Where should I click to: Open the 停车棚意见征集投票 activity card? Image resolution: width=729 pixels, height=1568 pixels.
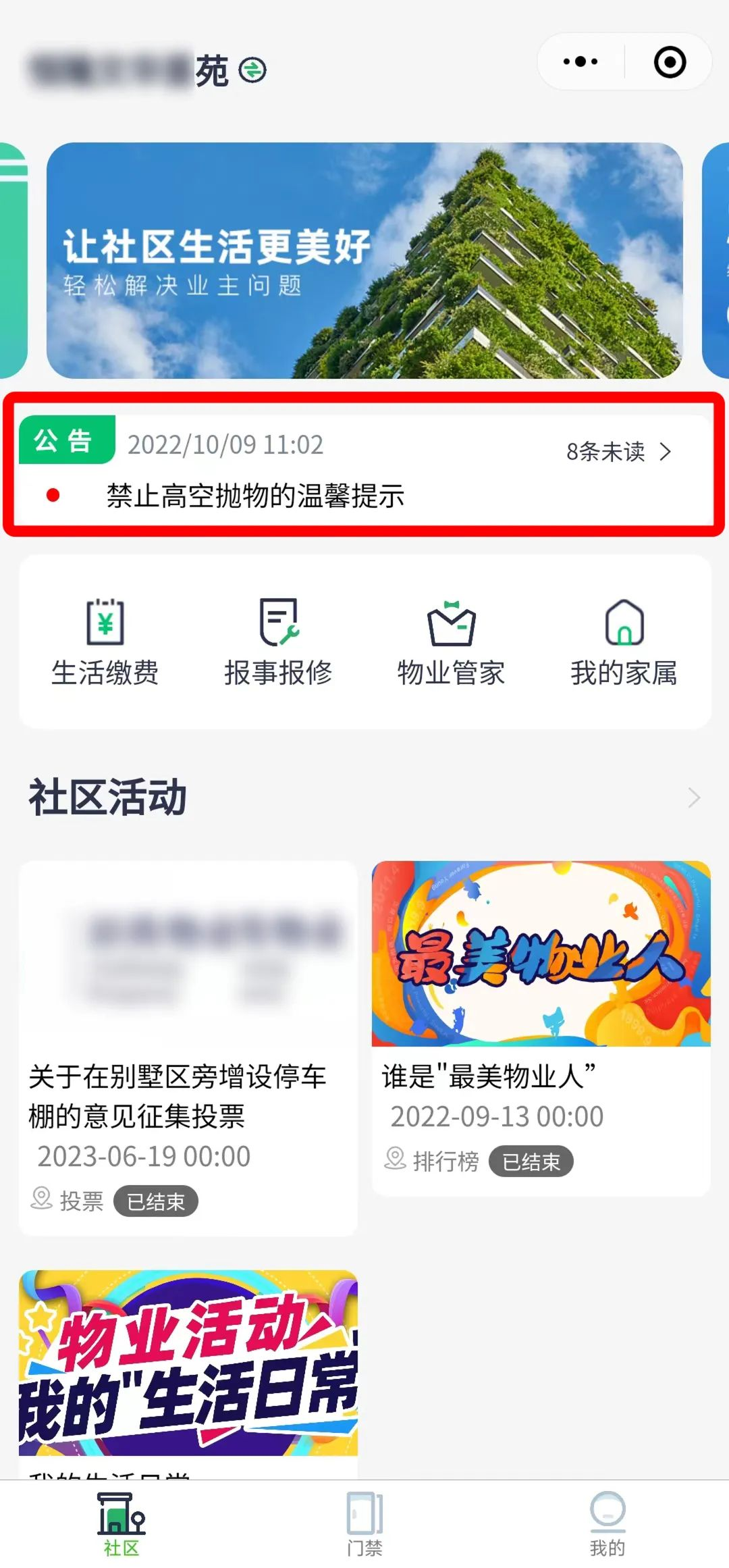click(188, 1047)
